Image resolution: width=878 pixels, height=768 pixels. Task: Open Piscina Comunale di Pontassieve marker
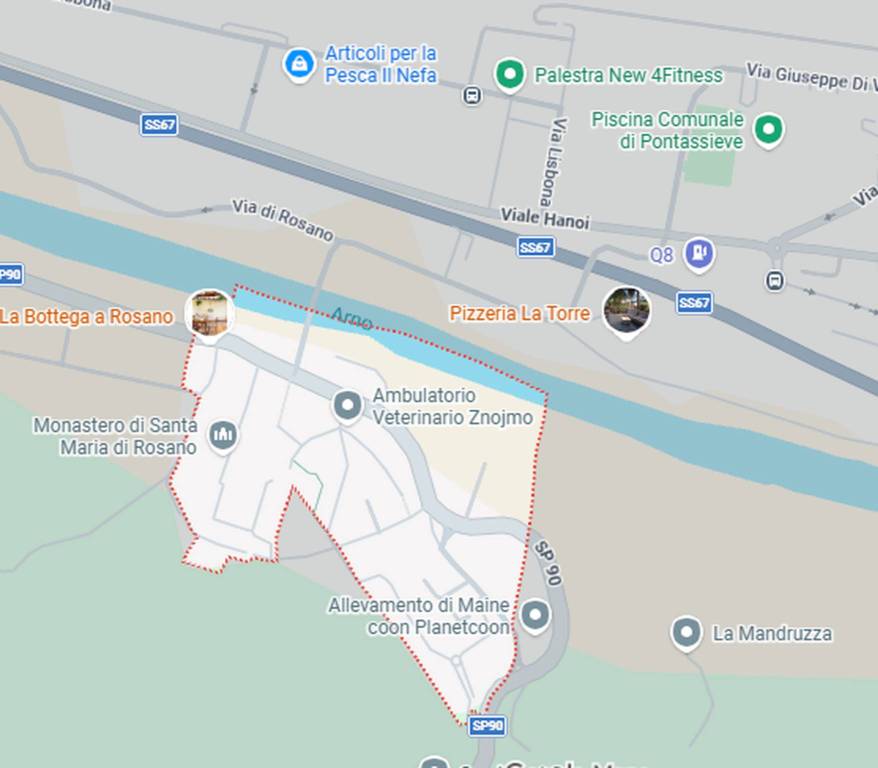[768, 129]
